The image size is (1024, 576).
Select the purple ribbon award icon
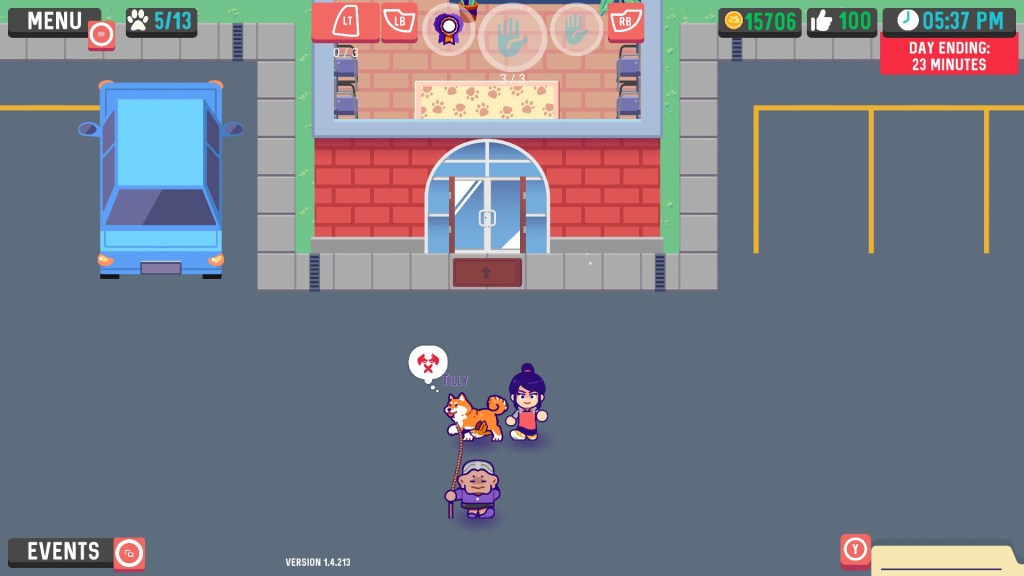pyautogui.click(x=447, y=28)
